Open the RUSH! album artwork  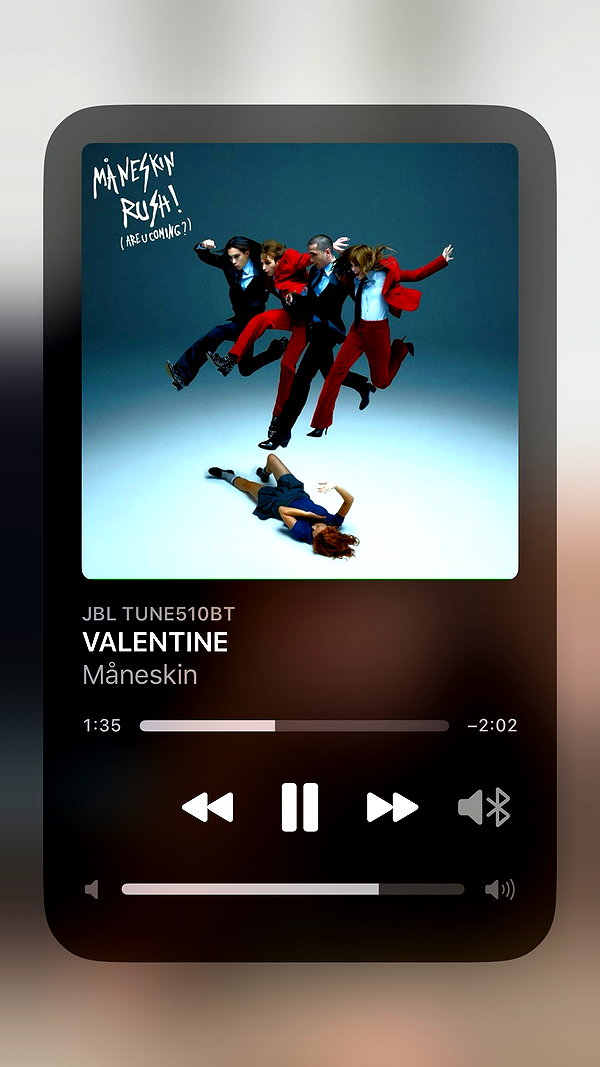tap(300, 361)
